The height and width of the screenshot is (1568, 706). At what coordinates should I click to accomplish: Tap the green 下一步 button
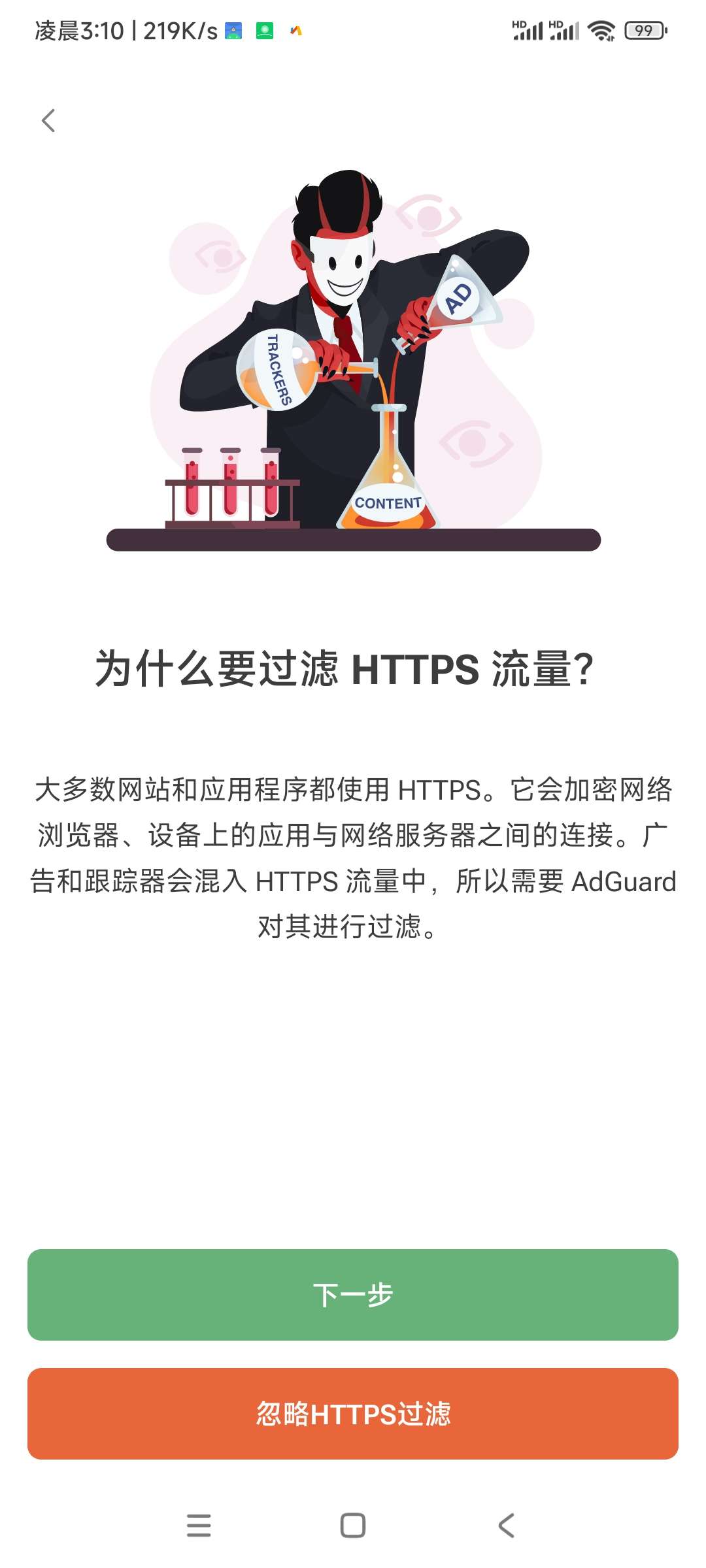[353, 1294]
